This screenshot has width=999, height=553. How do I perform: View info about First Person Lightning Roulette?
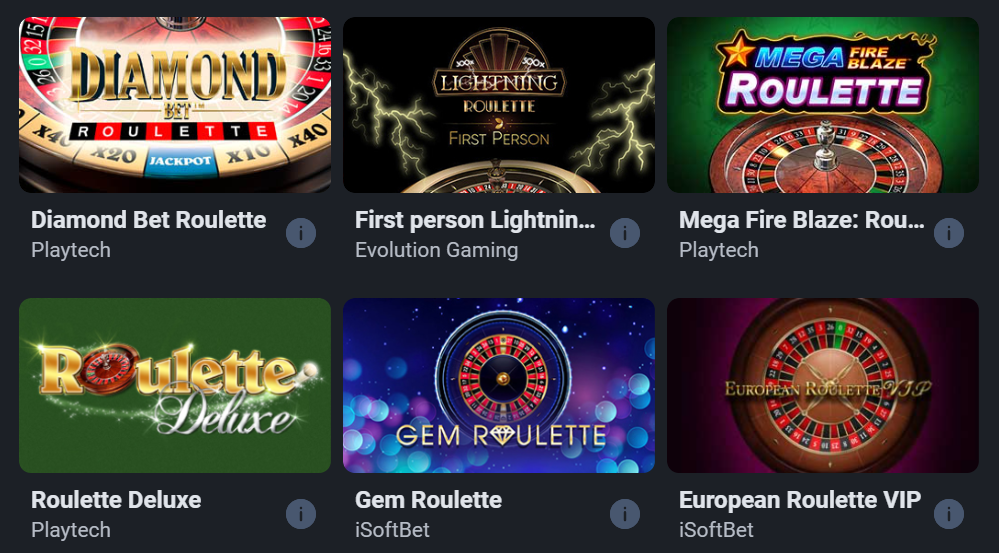click(x=625, y=233)
